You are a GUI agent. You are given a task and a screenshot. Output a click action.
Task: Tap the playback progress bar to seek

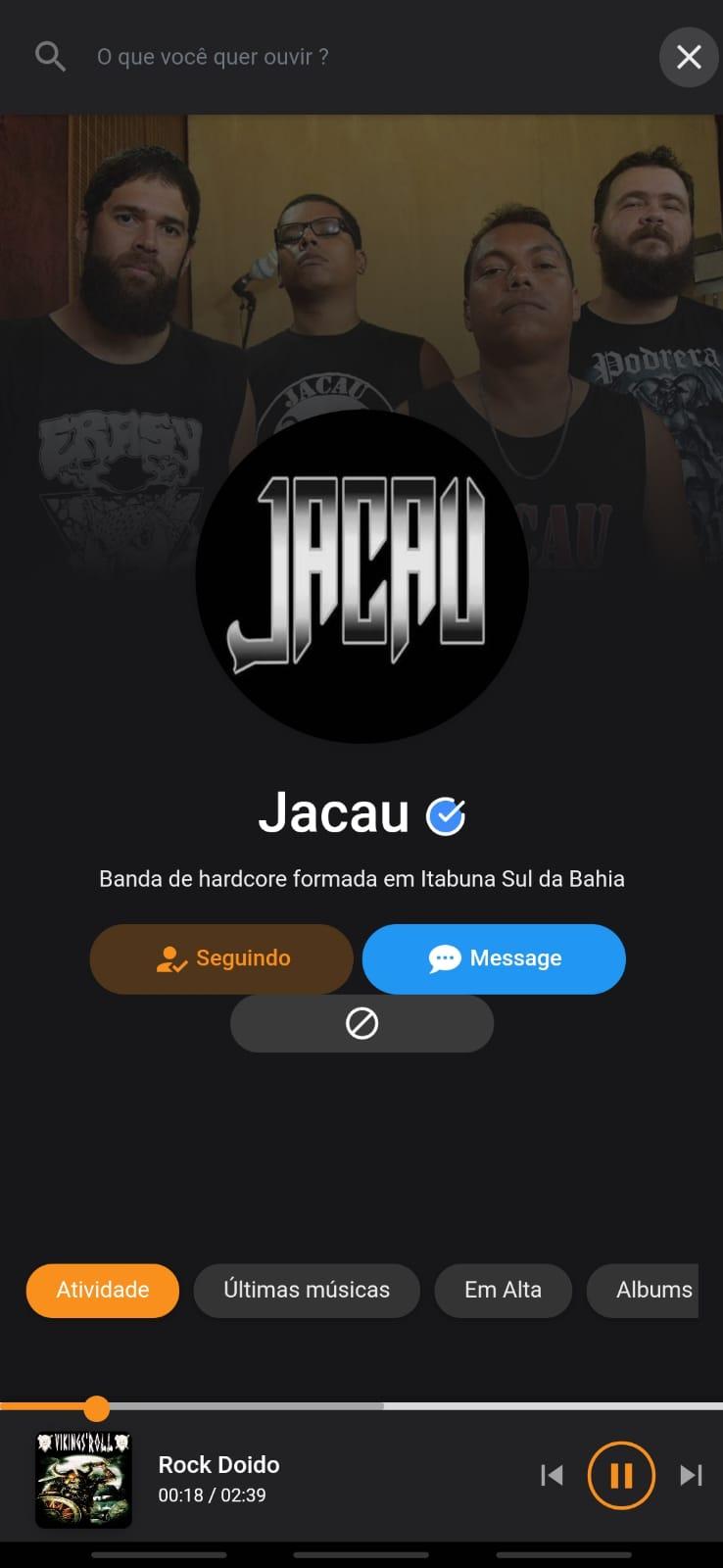[x=361, y=1406]
